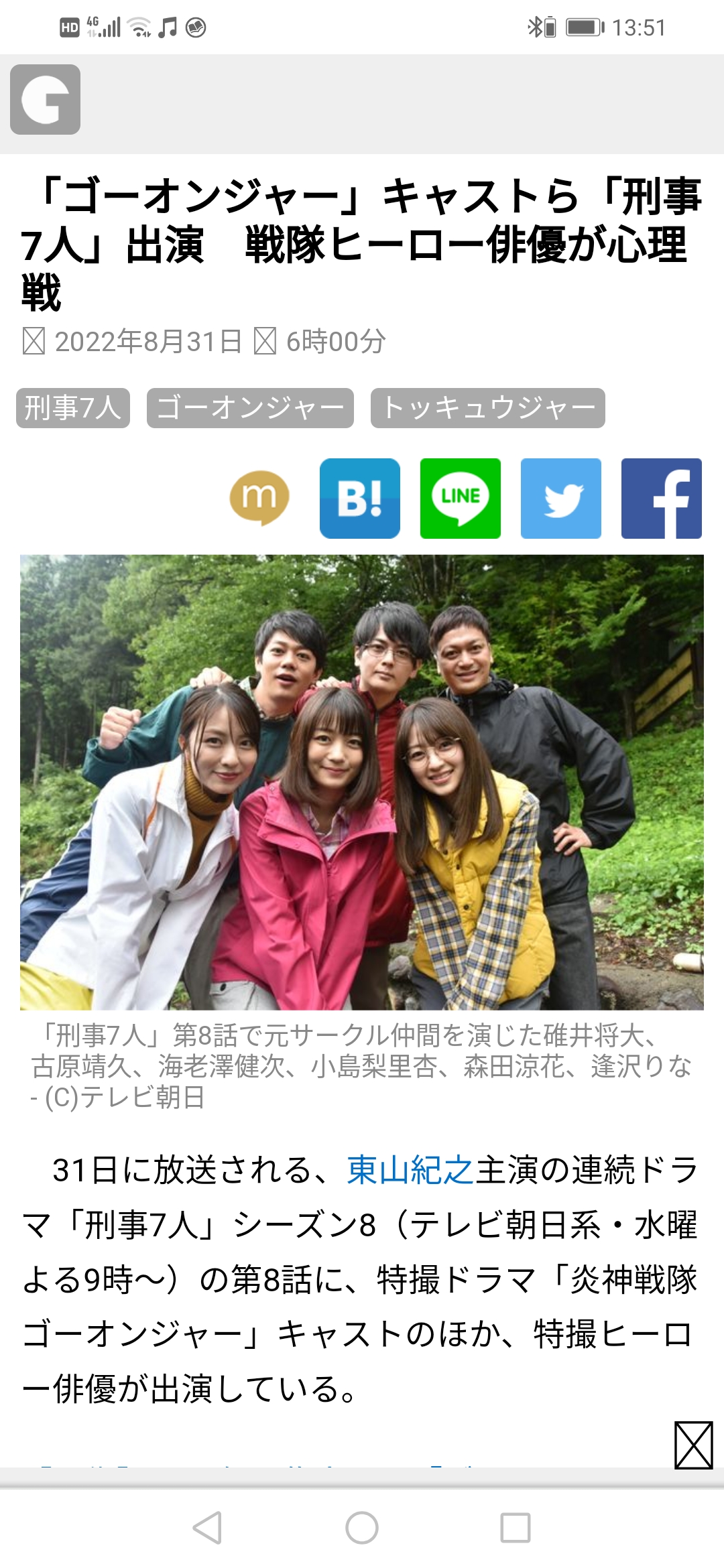The width and height of the screenshot is (724, 1568).
Task: Share article via mixi icon
Action: coord(259,498)
